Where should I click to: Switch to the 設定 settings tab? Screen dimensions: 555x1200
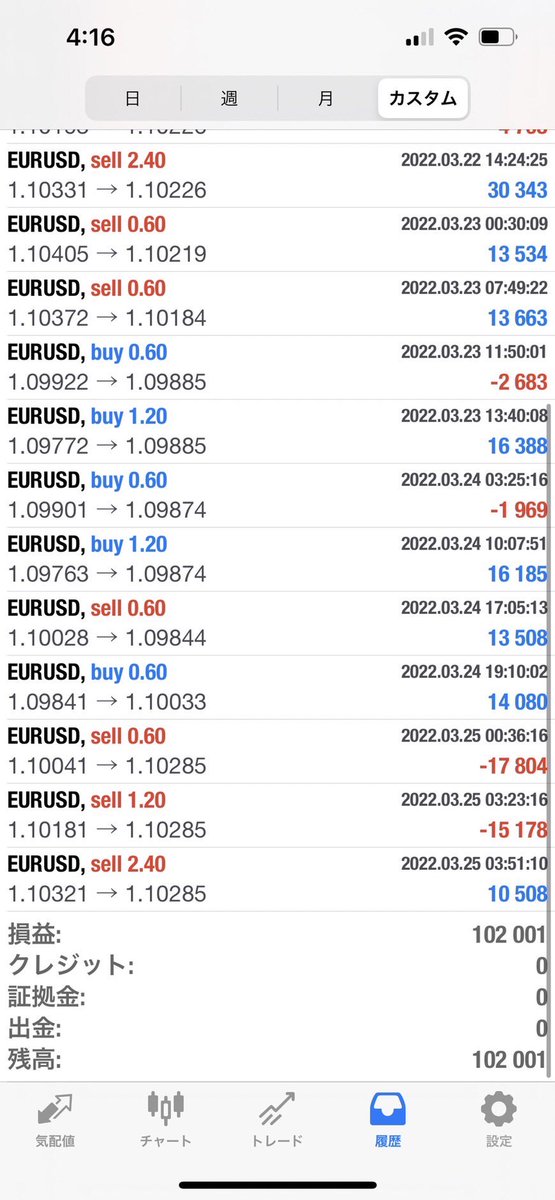498,1119
